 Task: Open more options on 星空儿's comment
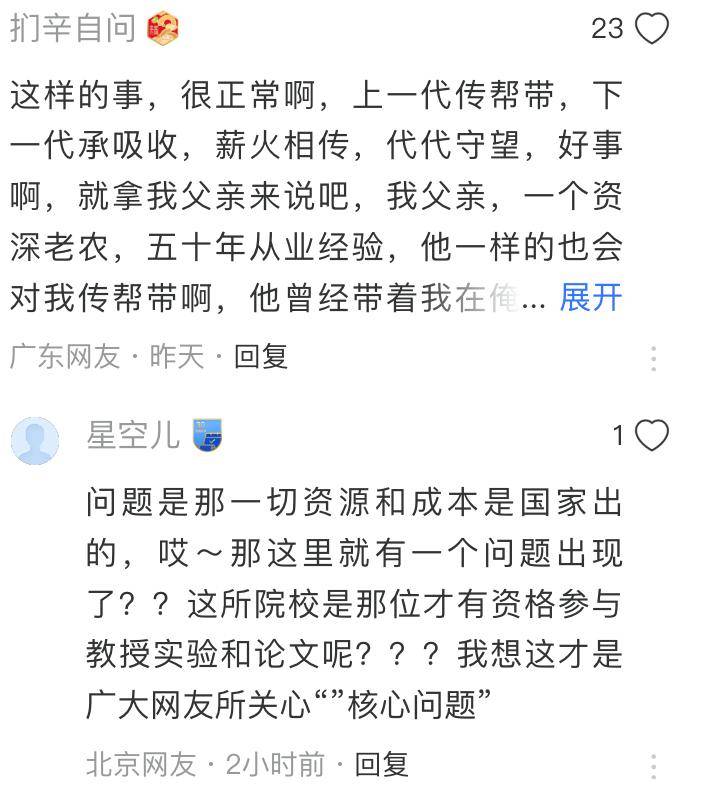(x=653, y=767)
